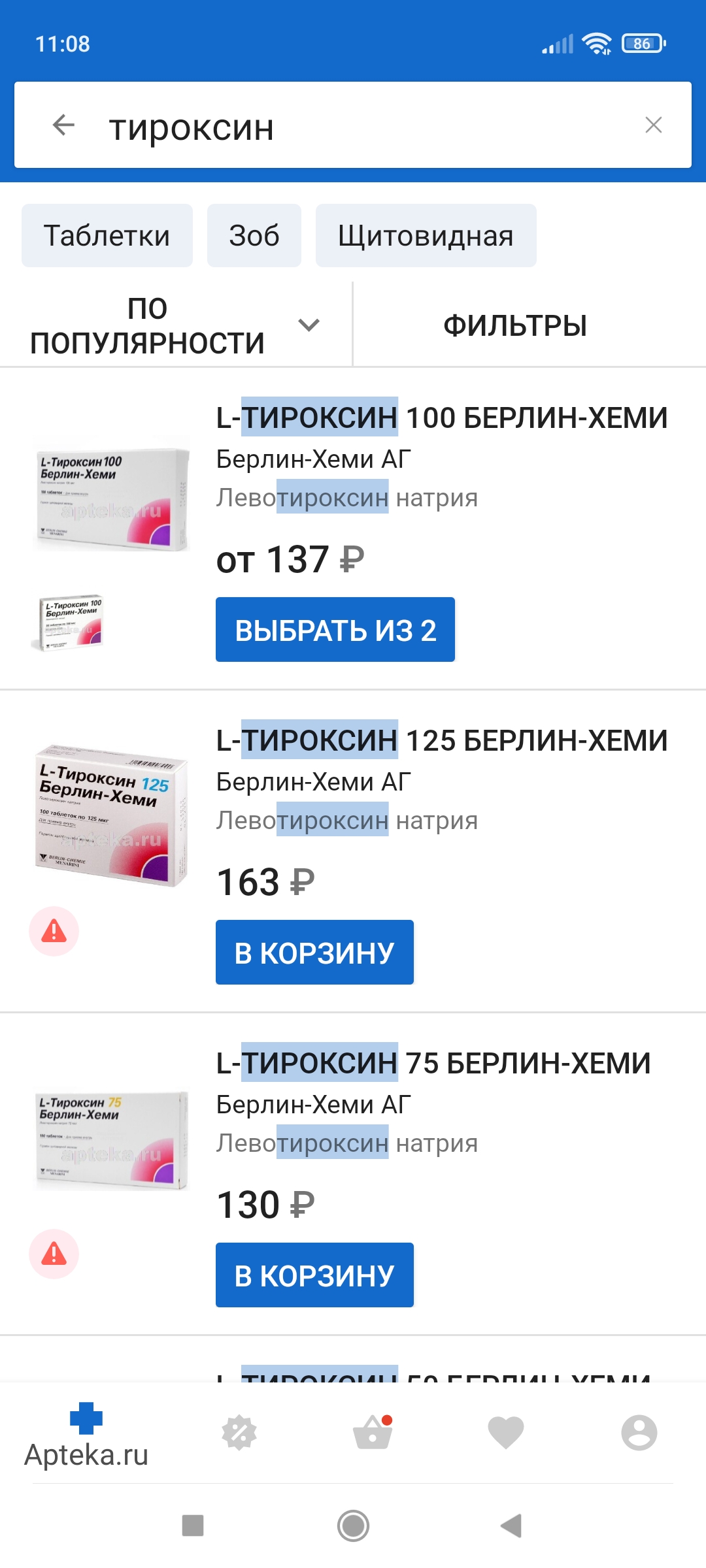
Task: Clear the search query тироксин
Action: [x=653, y=125]
